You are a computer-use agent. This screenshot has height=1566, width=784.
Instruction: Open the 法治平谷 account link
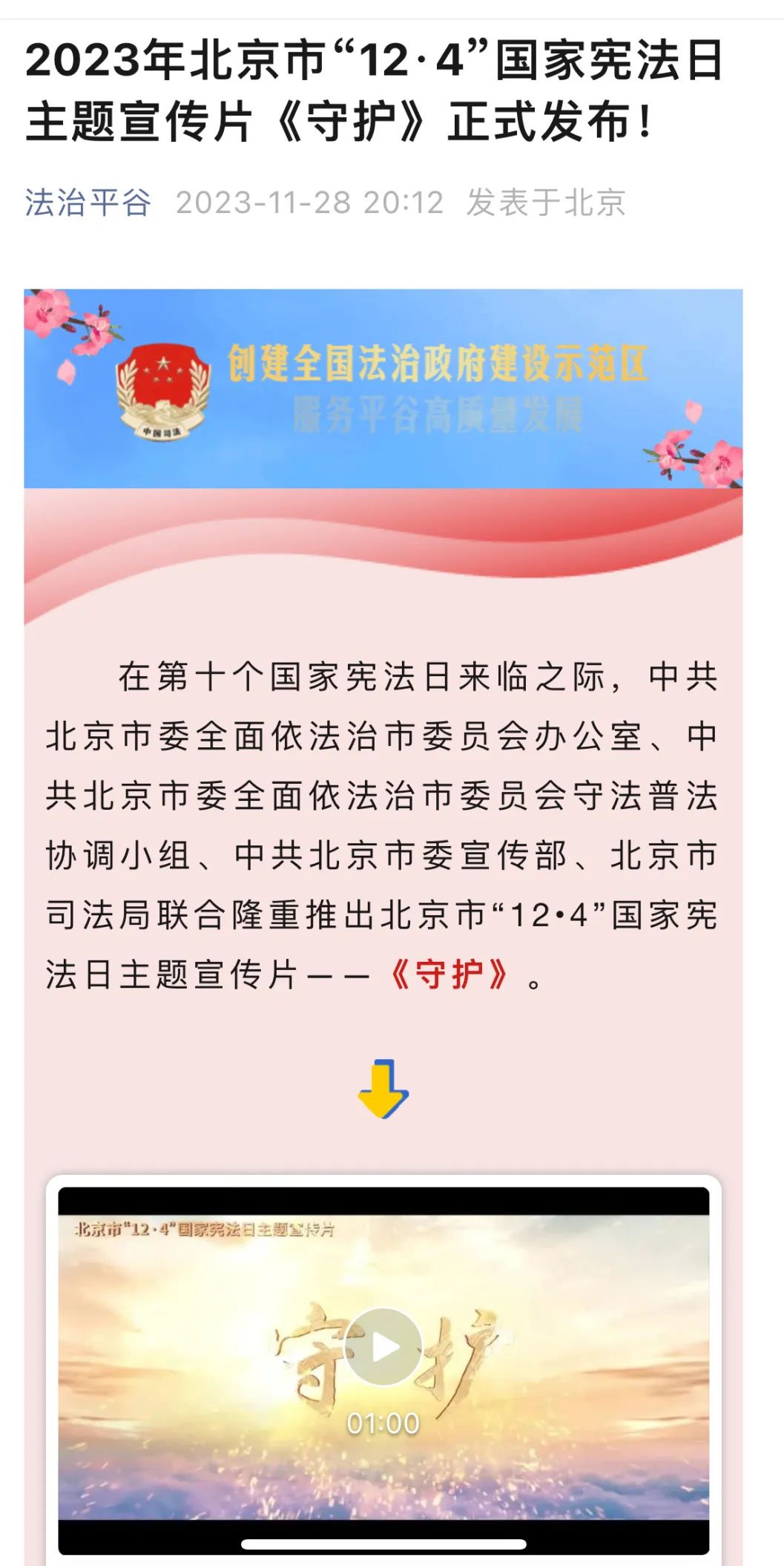(x=88, y=203)
